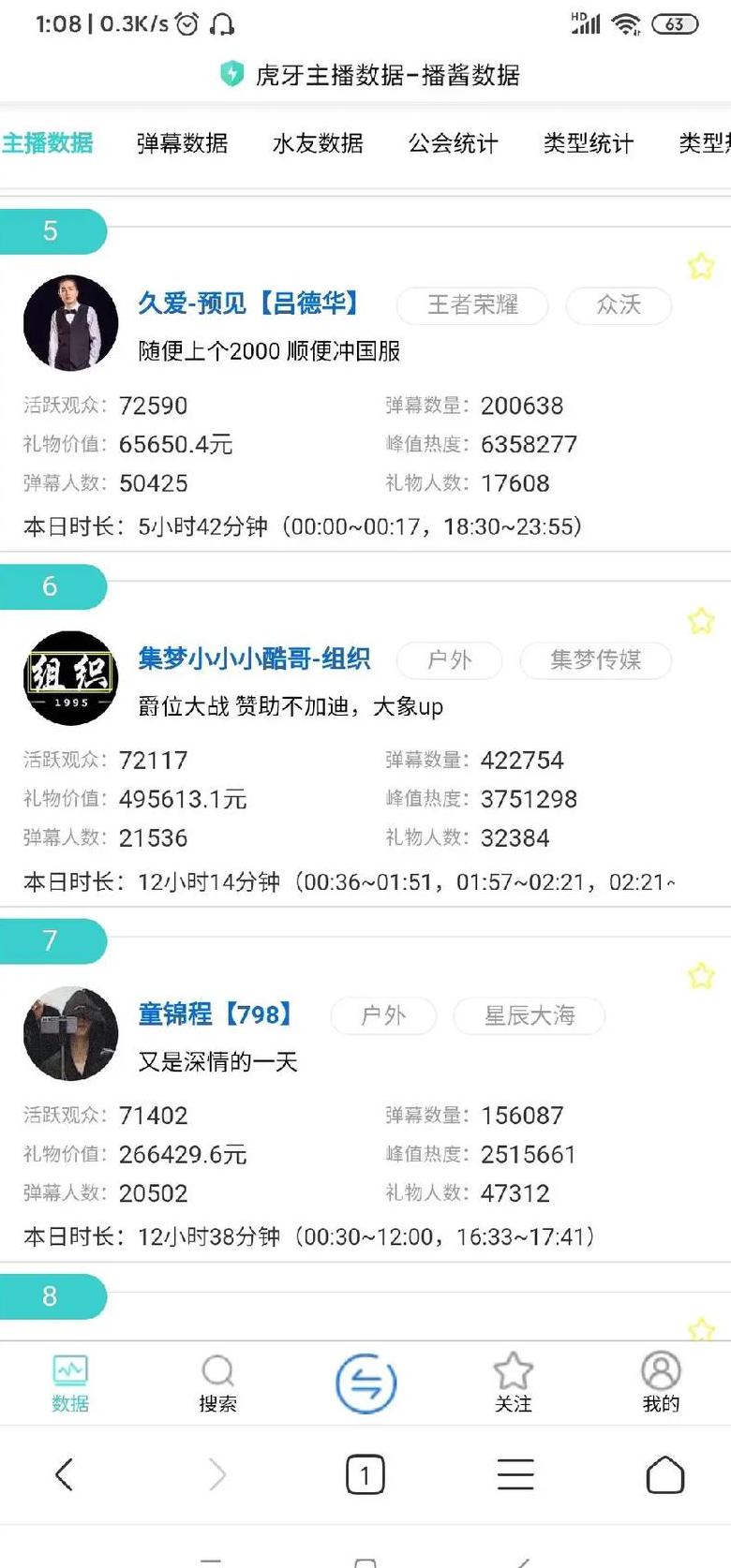Tap the 集梦传媒 guild chip
This screenshot has height=1568, width=731.
[595, 660]
